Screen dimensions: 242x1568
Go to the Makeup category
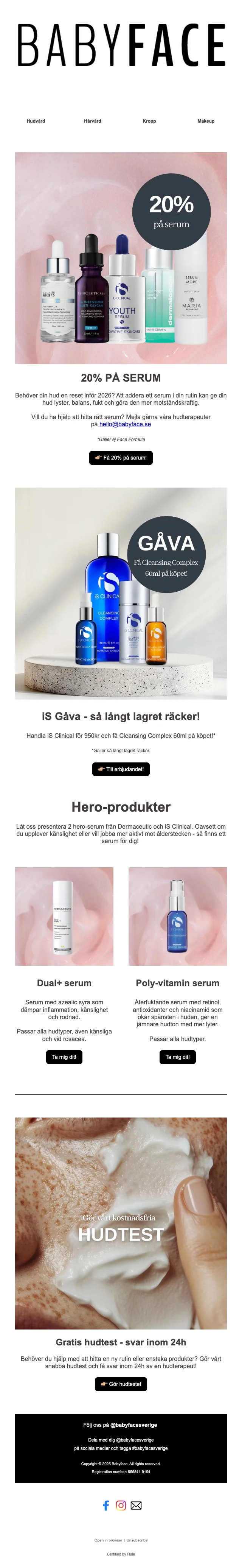click(x=206, y=121)
